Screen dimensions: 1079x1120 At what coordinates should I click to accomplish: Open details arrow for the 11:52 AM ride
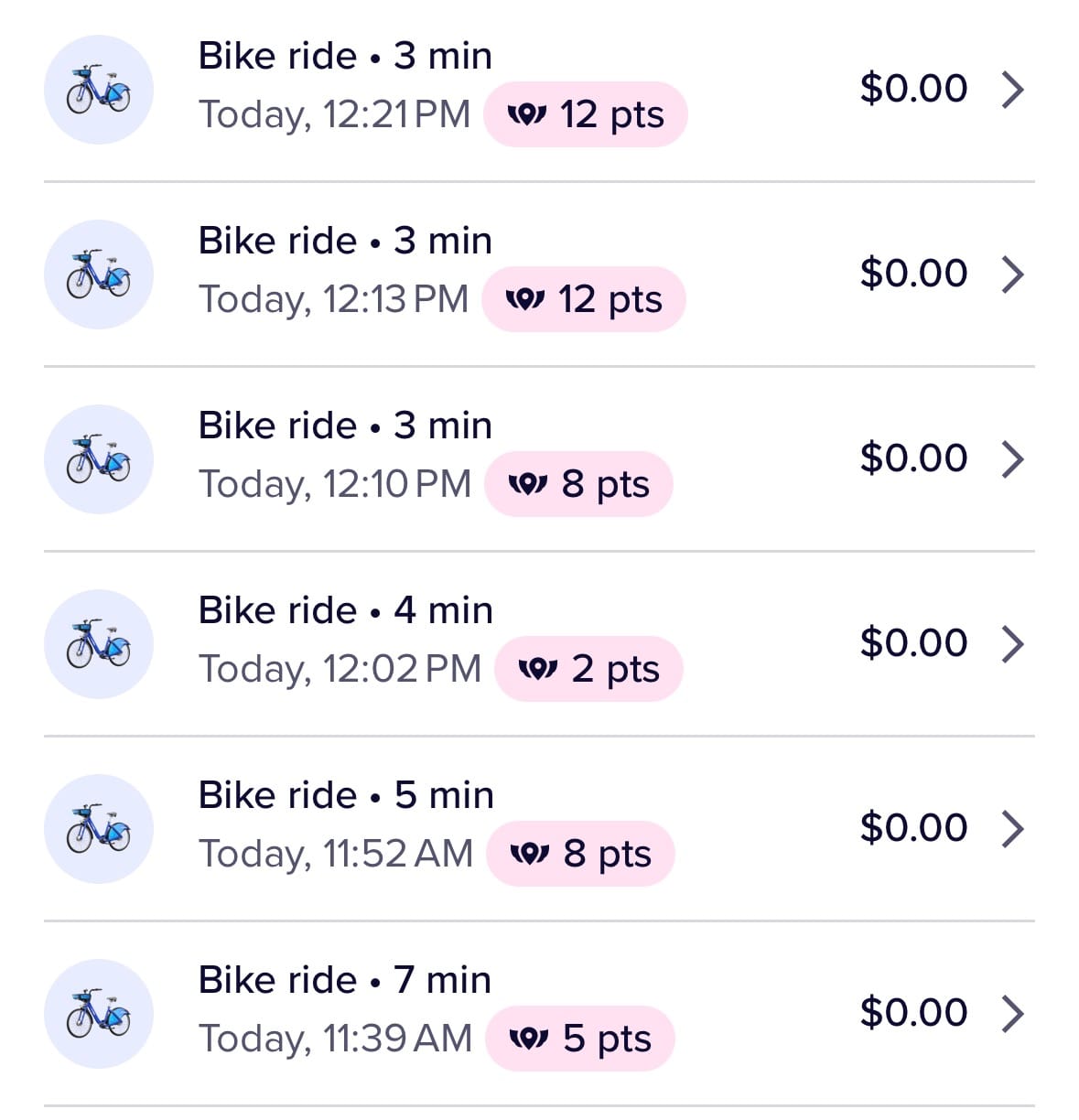point(1013,828)
